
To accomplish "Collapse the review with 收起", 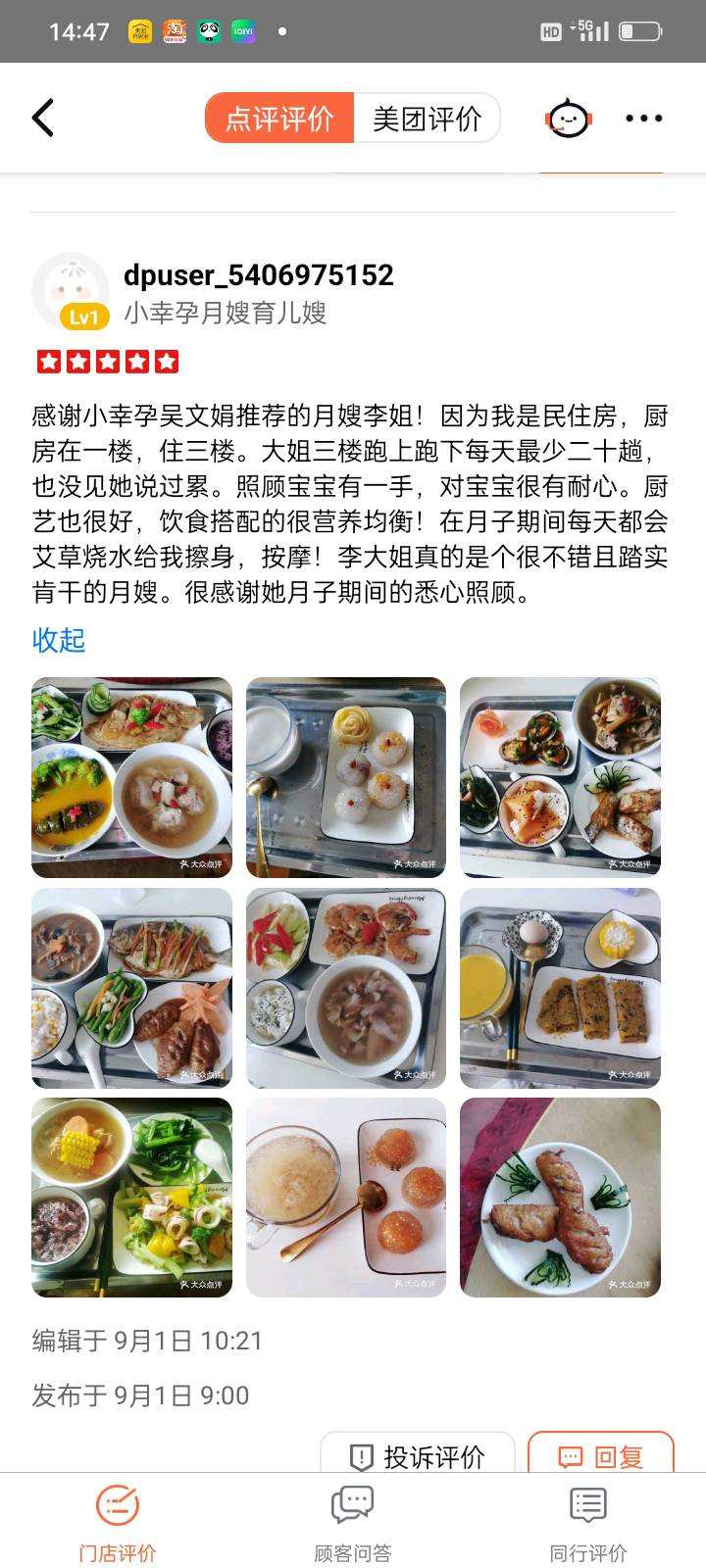I will 59,640.
